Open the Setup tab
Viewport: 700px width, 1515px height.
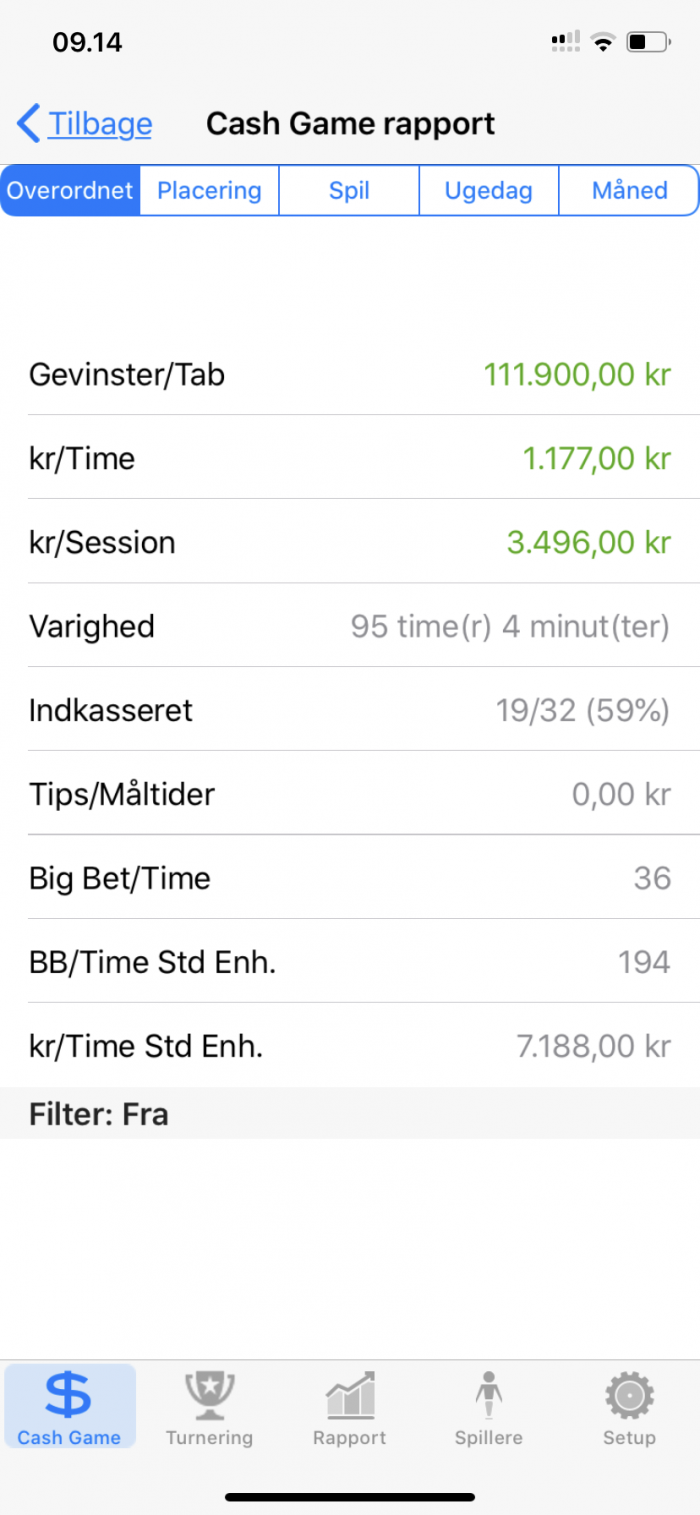(x=629, y=1407)
